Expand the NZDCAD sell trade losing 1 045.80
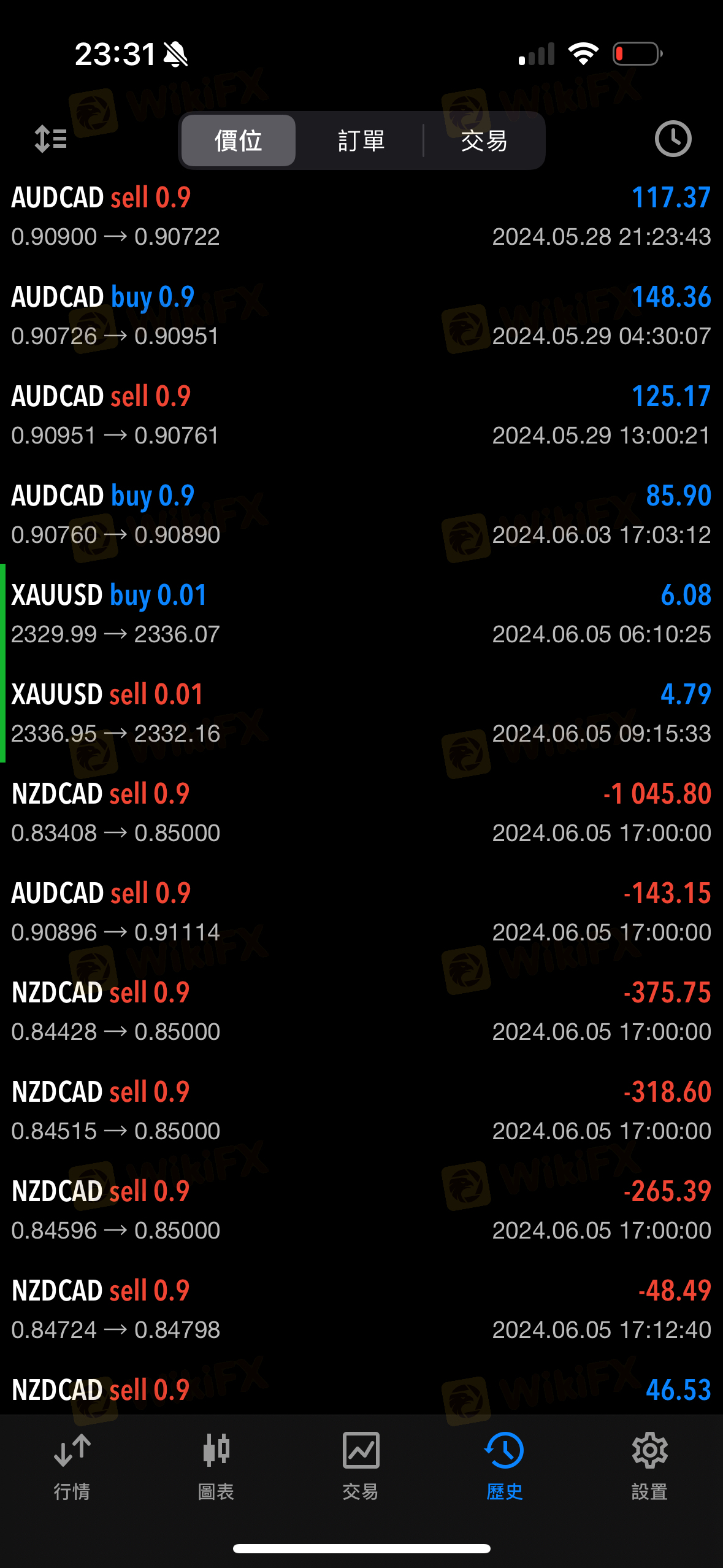This screenshot has height=1568, width=723. click(361, 812)
